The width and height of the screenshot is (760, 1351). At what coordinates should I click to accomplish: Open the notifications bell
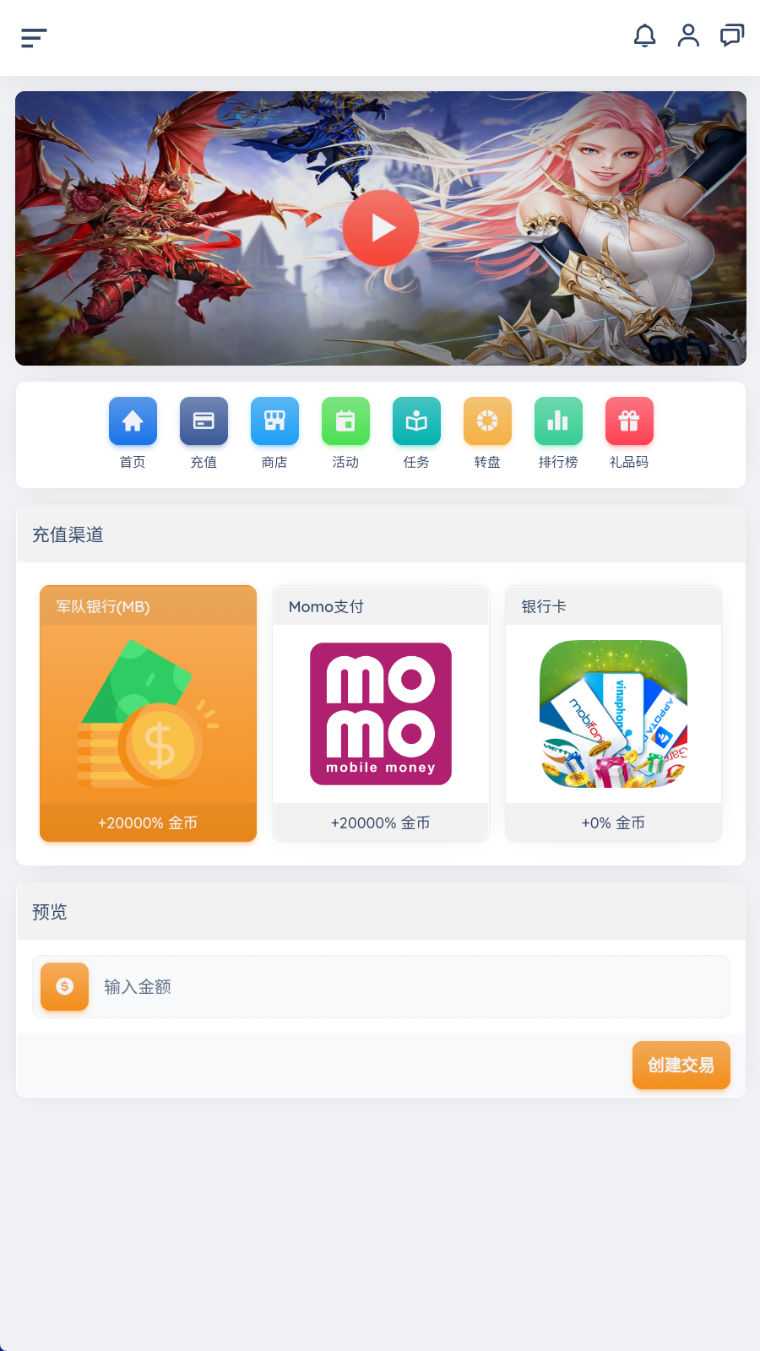pyautogui.click(x=645, y=36)
